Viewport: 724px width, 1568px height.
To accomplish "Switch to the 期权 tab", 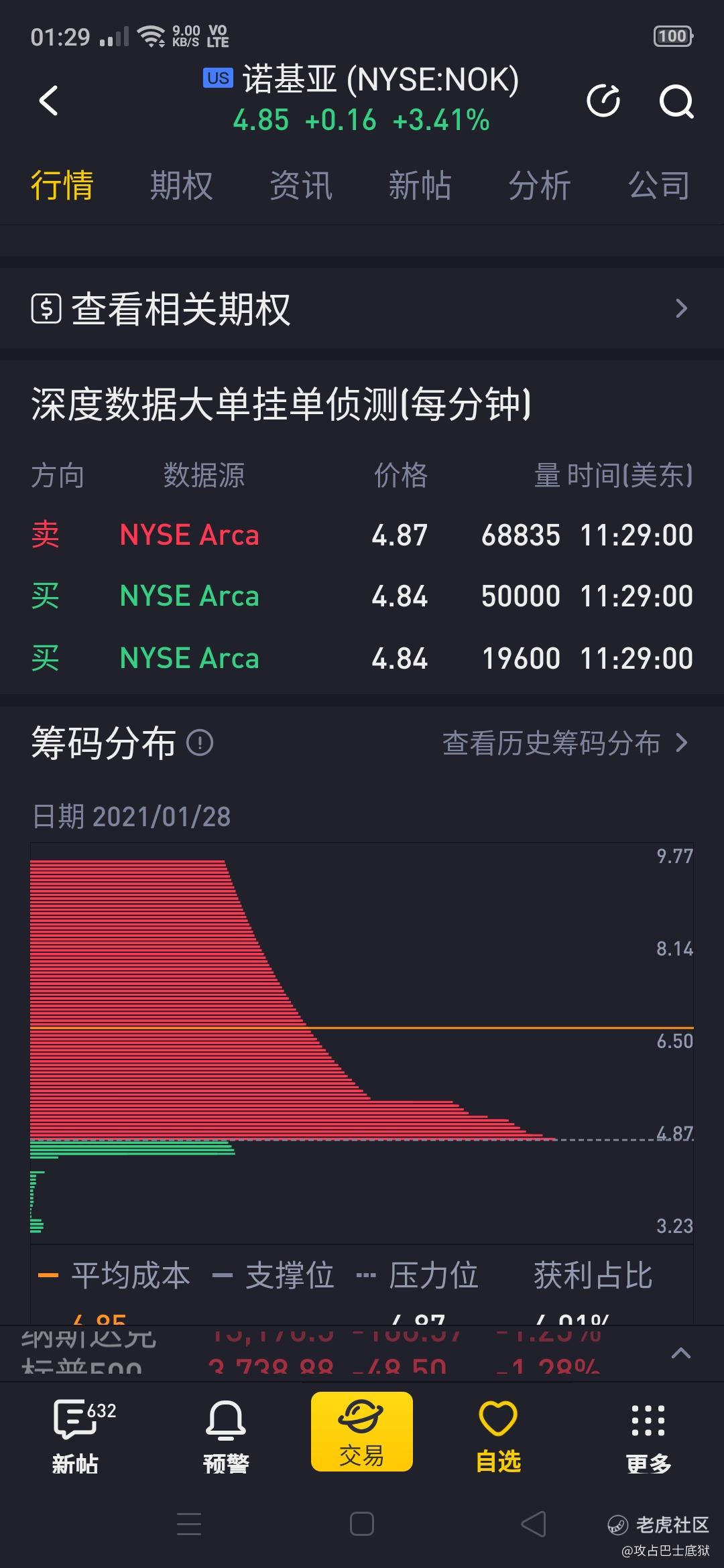I will coord(181,186).
